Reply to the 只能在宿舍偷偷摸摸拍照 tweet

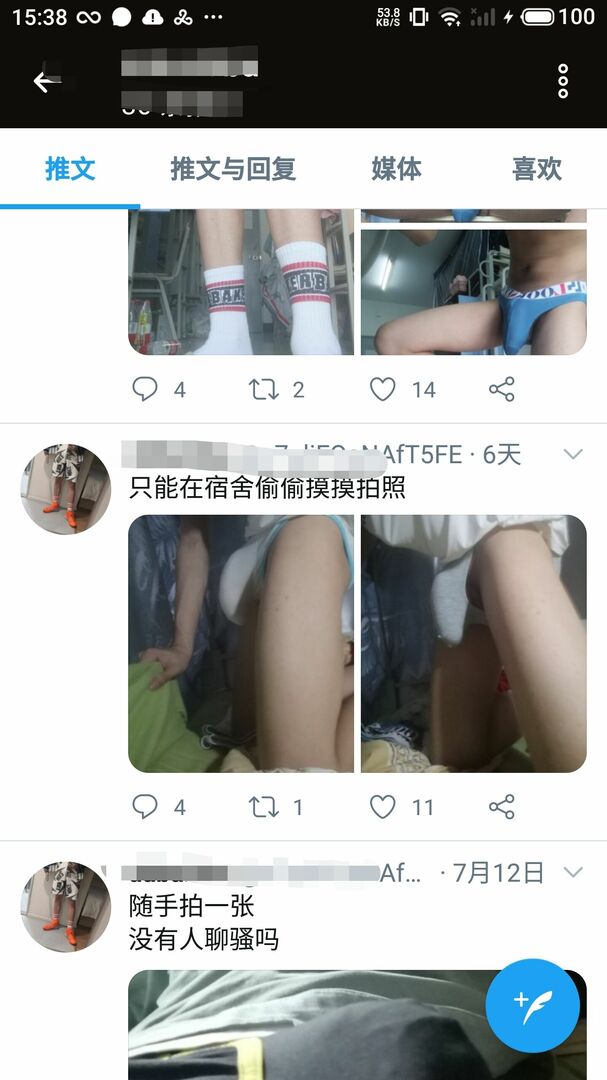pyautogui.click(x=146, y=806)
